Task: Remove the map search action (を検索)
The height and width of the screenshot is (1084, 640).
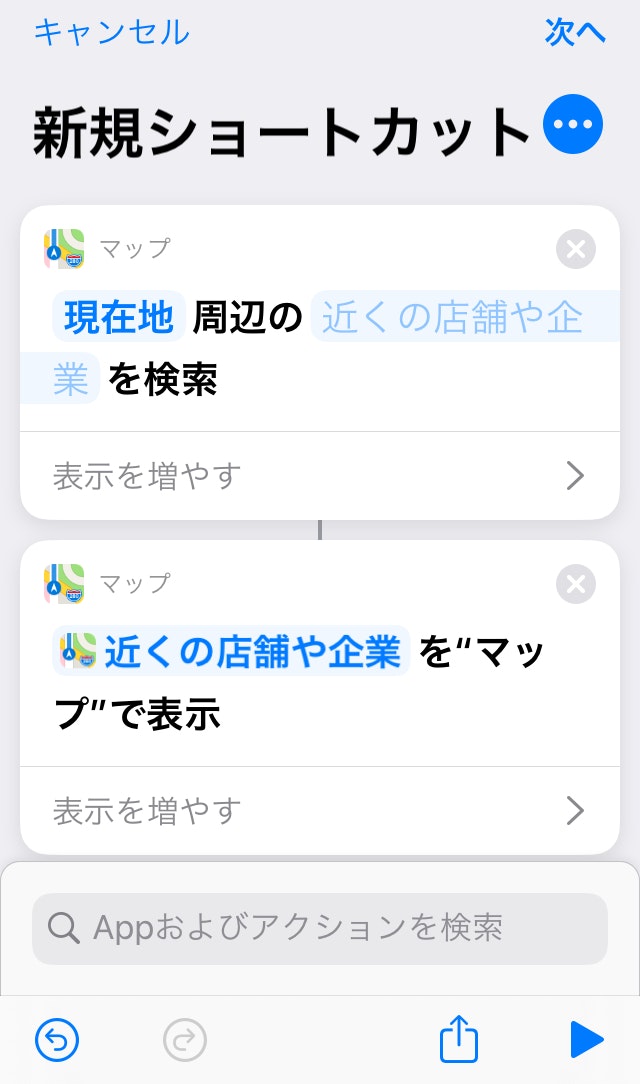Action: (575, 249)
